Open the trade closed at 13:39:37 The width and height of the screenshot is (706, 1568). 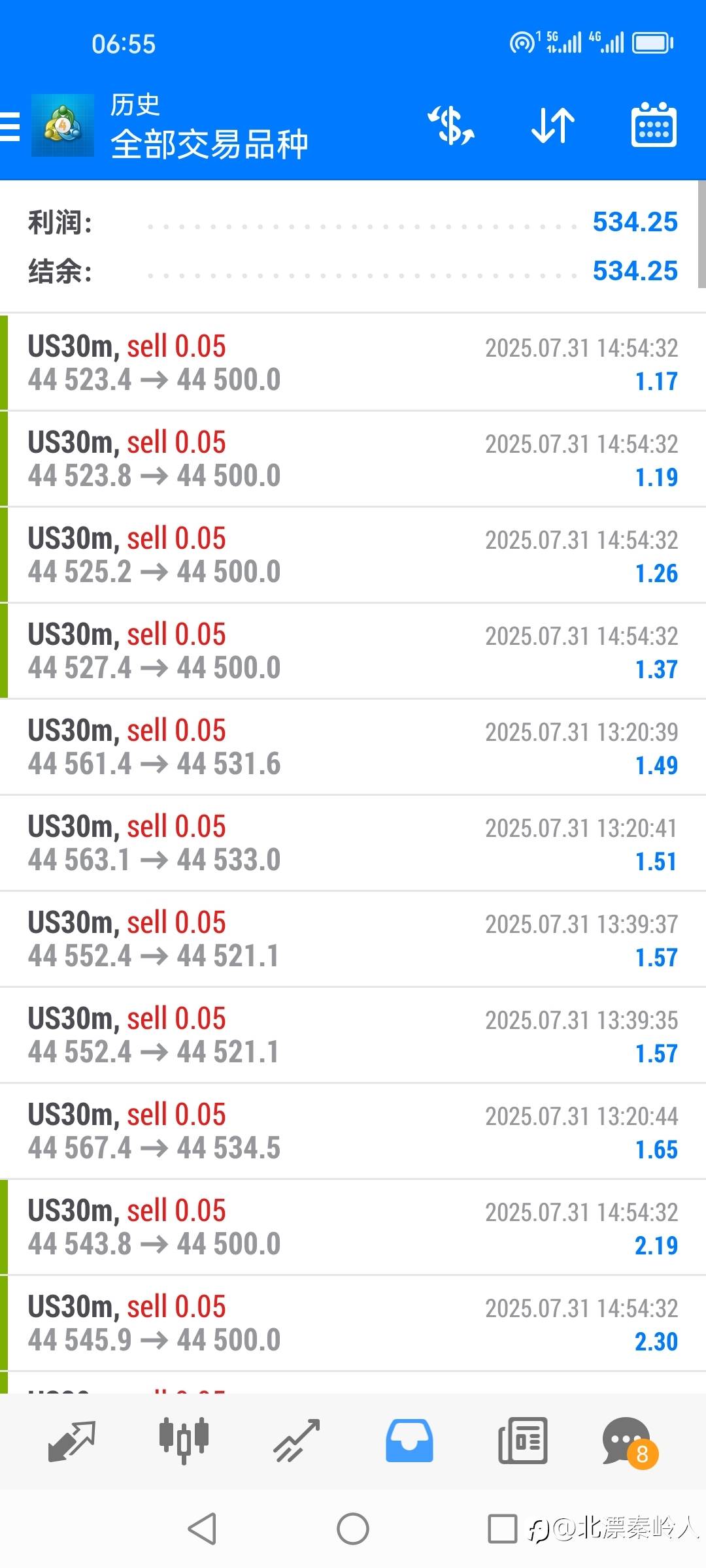[353, 939]
